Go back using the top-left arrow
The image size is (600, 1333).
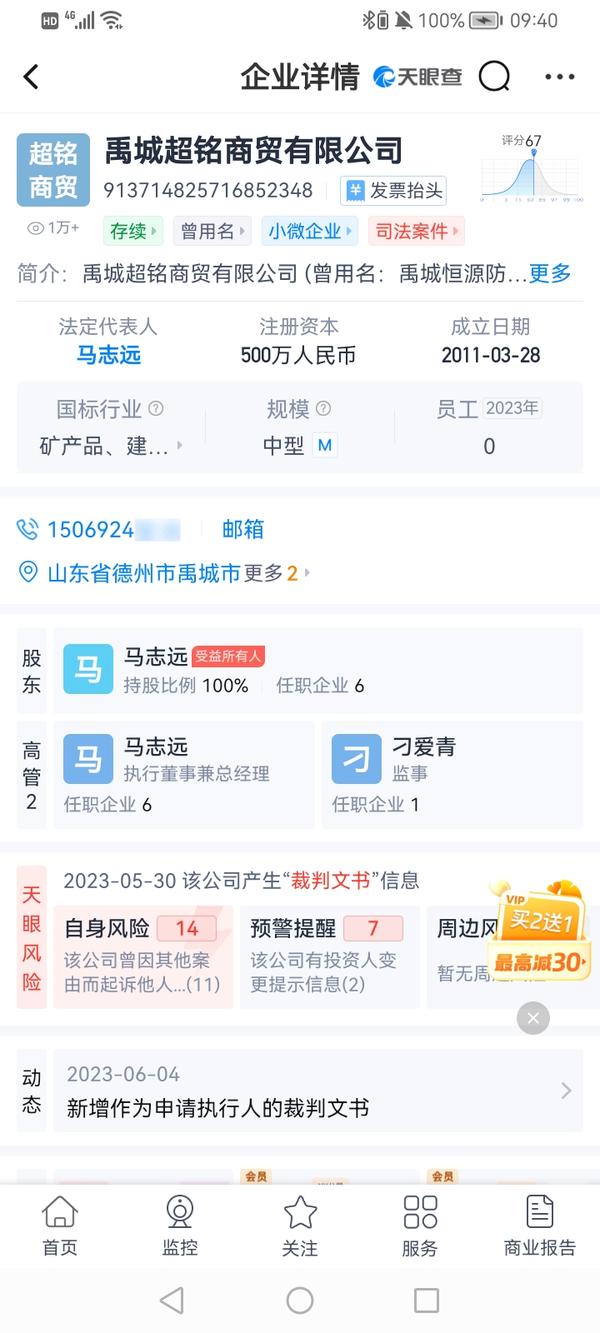[x=31, y=77]
